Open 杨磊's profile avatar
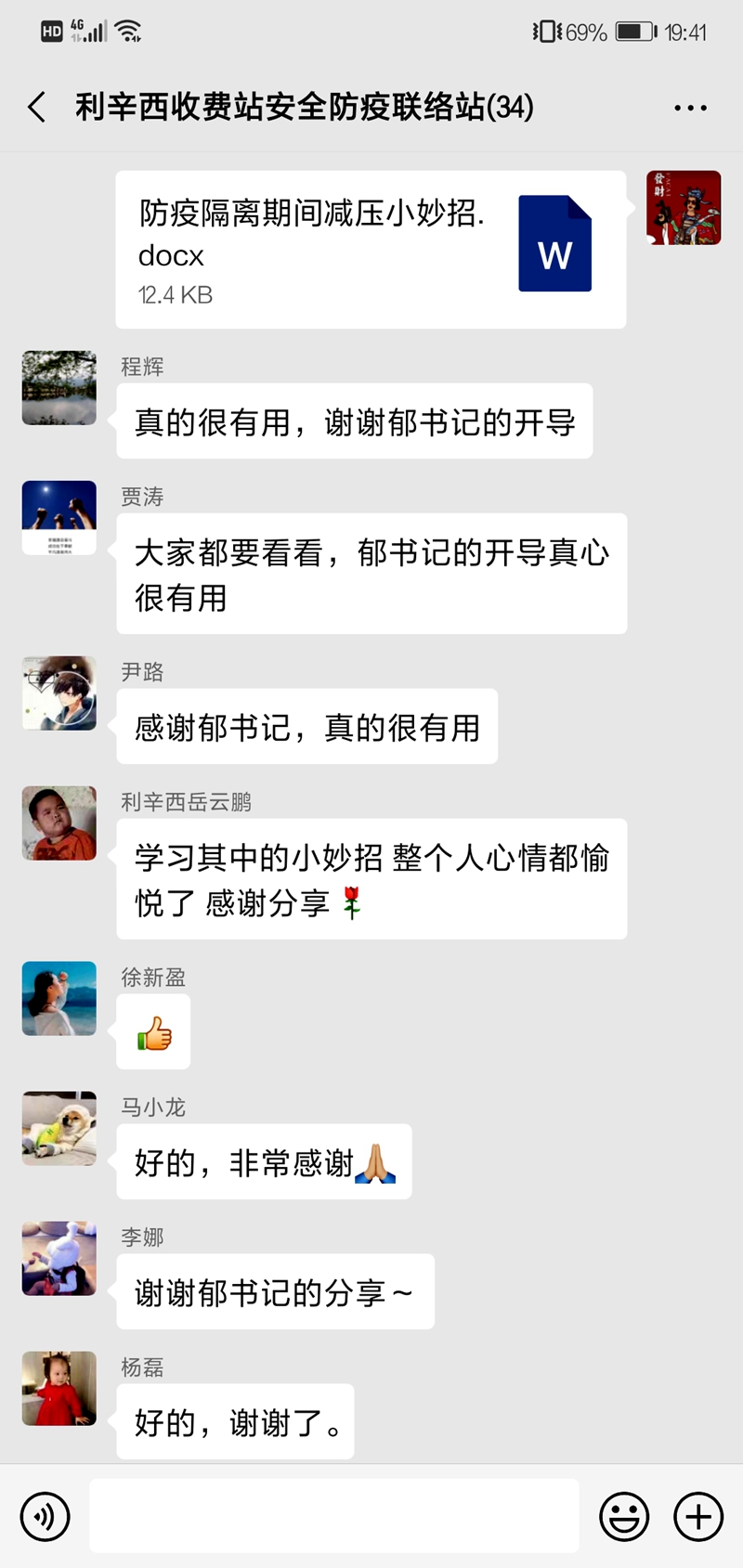The width and height of the screenshot is (743, 1568). 59,1389
